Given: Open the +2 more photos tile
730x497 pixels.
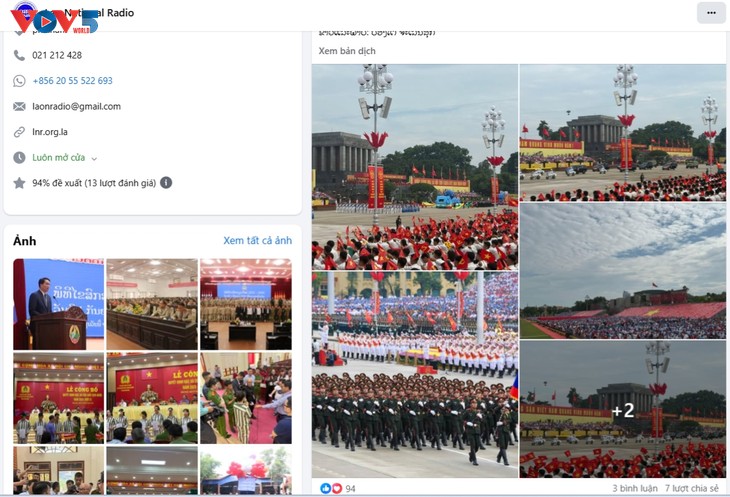Looking at the screenshot, I should coord(623,410).
